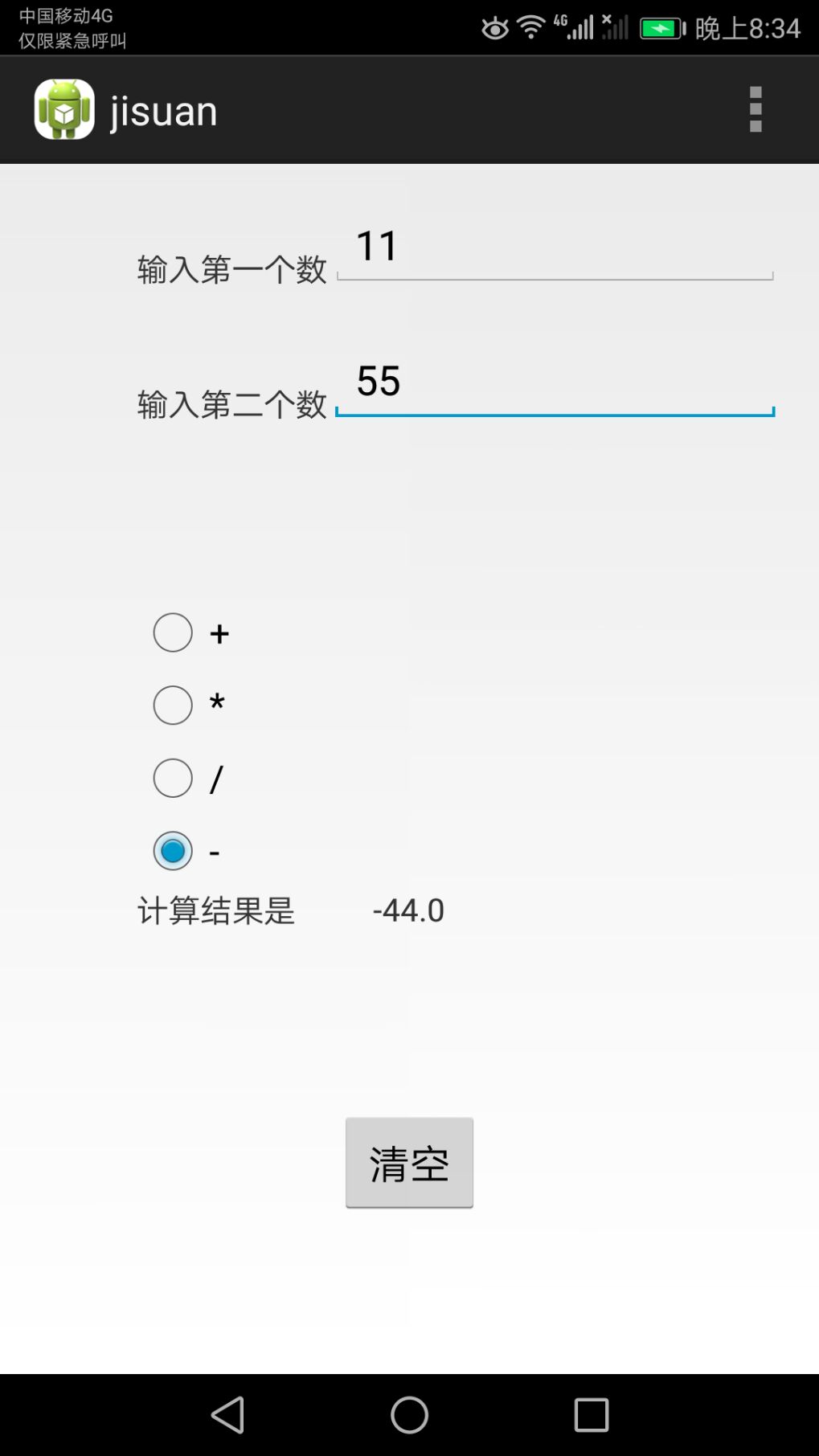The height and width of the screenshot is (1456, 819).
Task: Choose the * multiplication option
Action: pos(173,706)
